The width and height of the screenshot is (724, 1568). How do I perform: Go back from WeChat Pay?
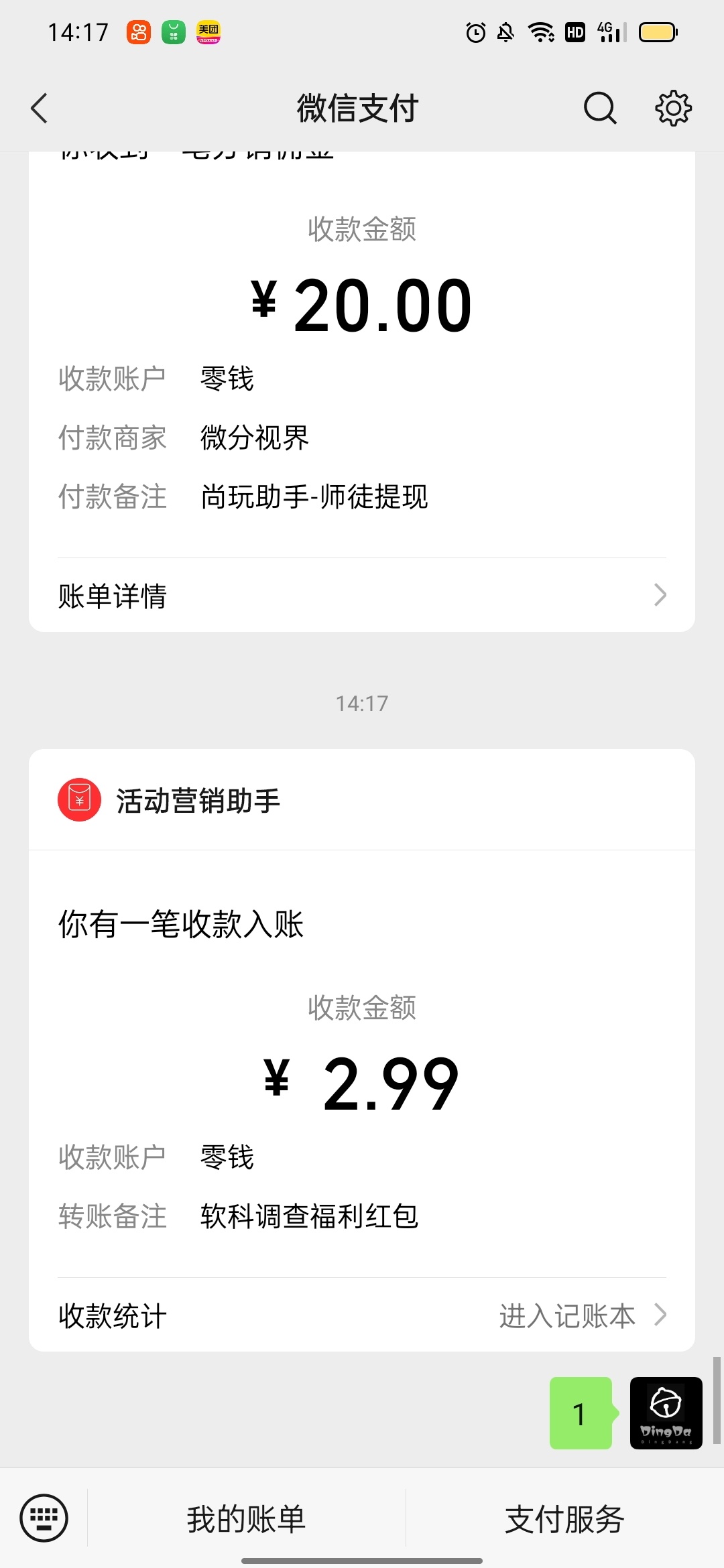[x=40, y=108]
